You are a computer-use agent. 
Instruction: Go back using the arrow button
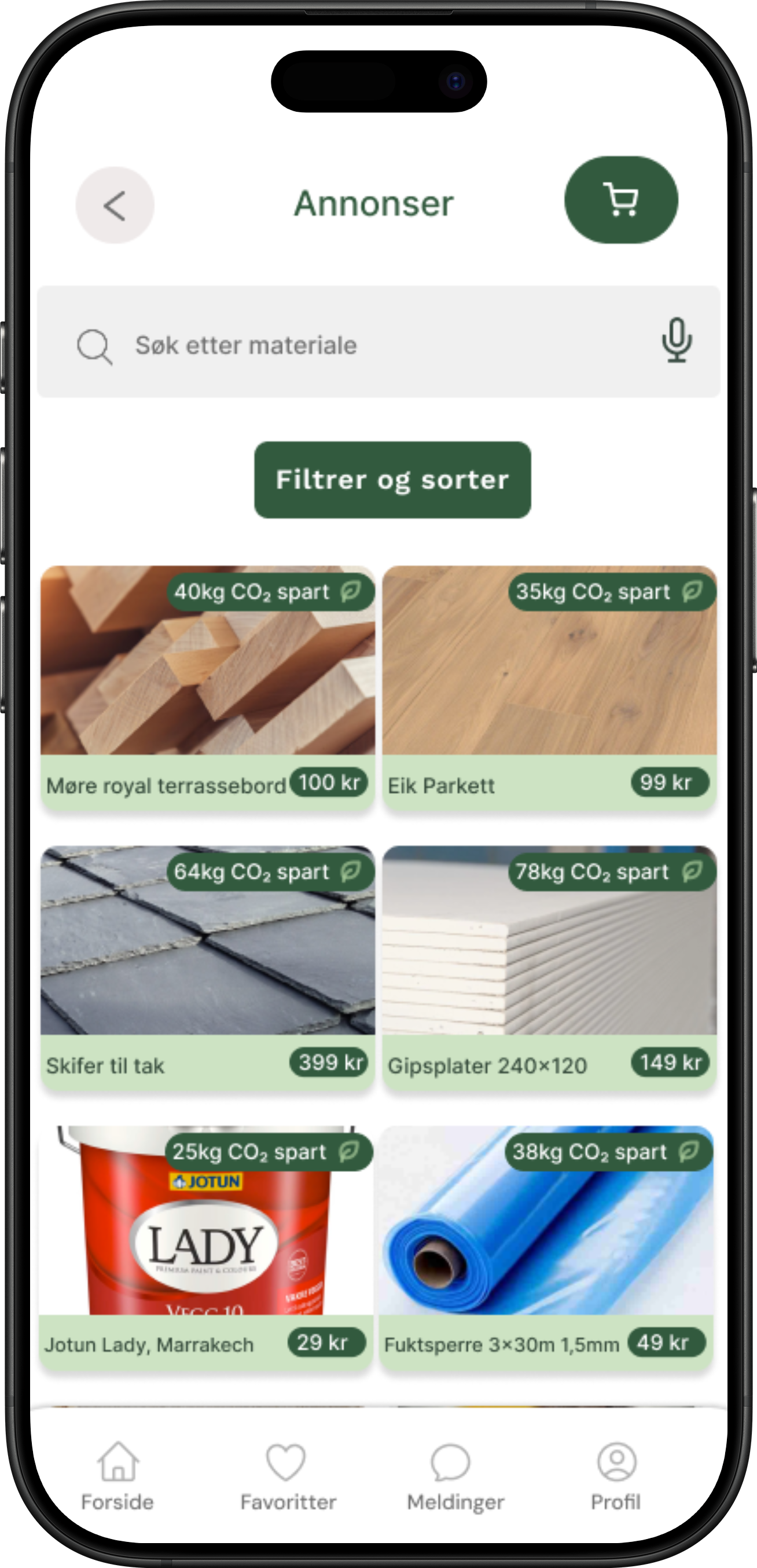click(115, 205)
